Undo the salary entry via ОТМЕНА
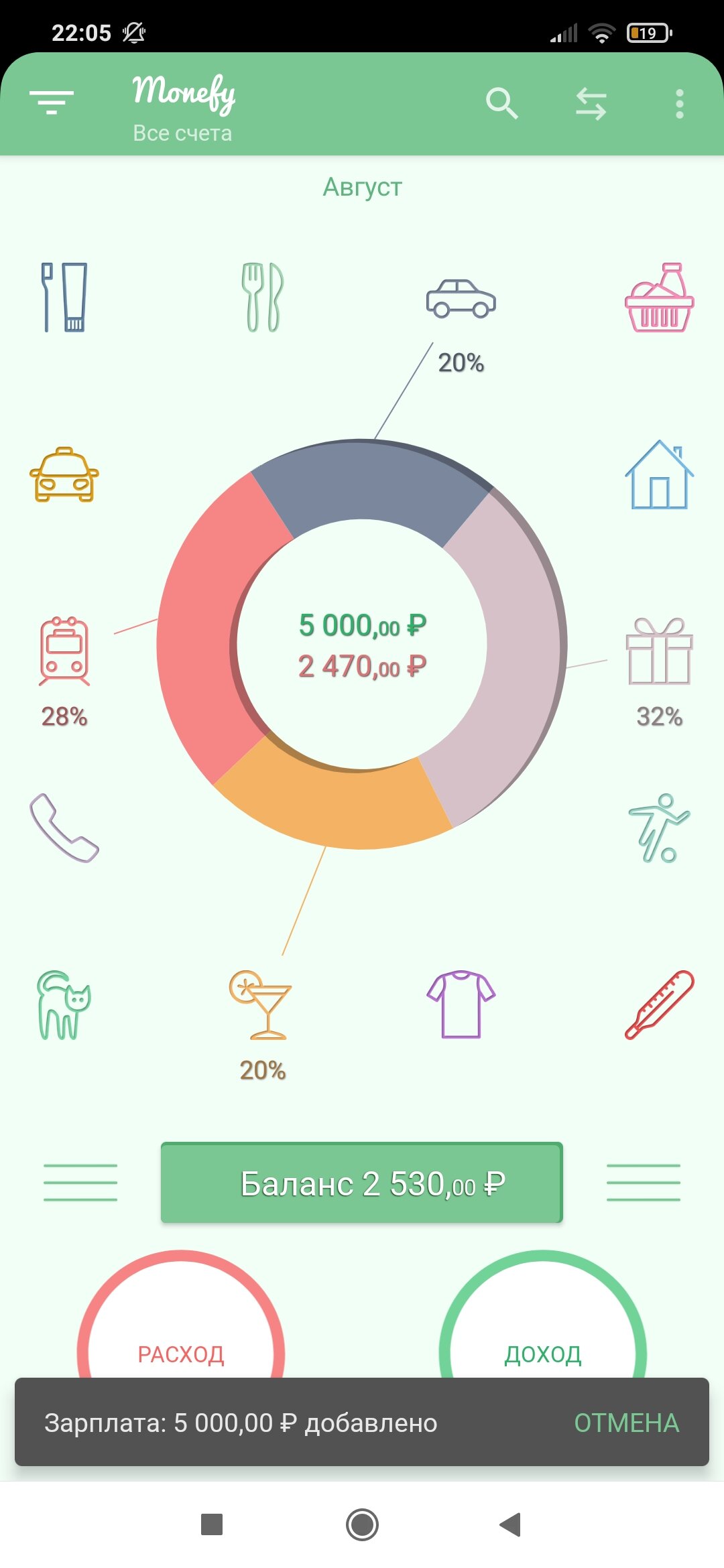Screen dimensions: 724x1568 pos(627,1423)
